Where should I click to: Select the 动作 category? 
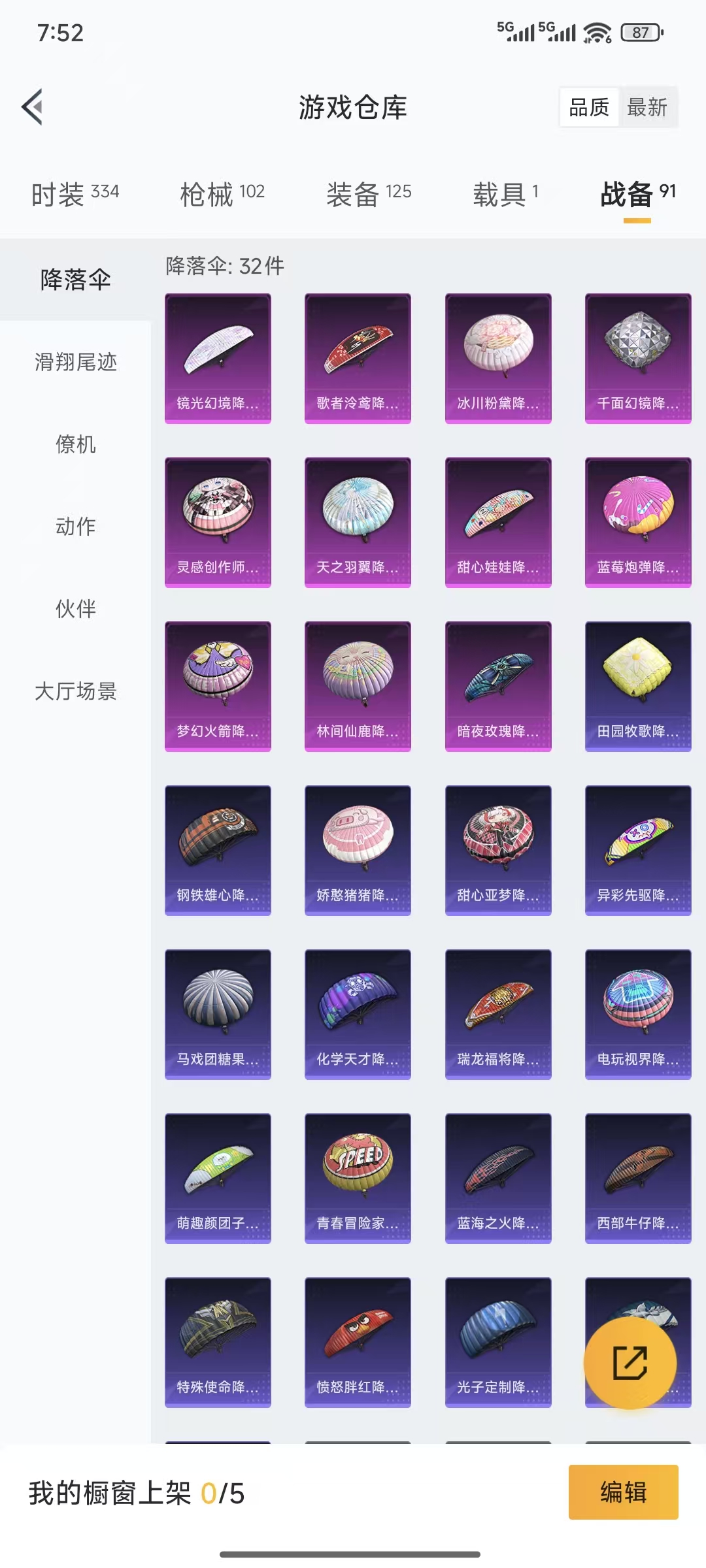[76, 527]
